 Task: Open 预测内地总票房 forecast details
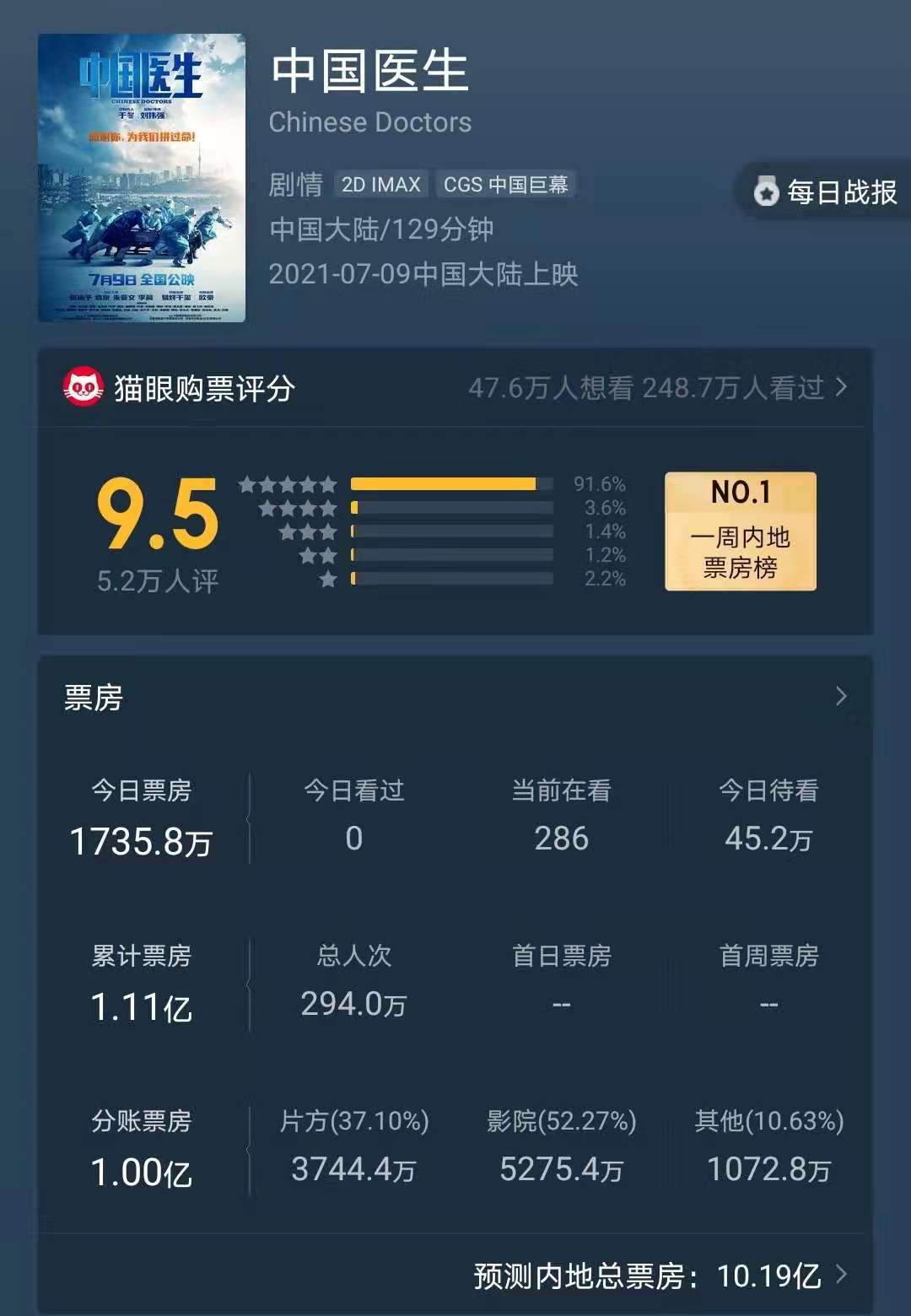[658, 1276]
